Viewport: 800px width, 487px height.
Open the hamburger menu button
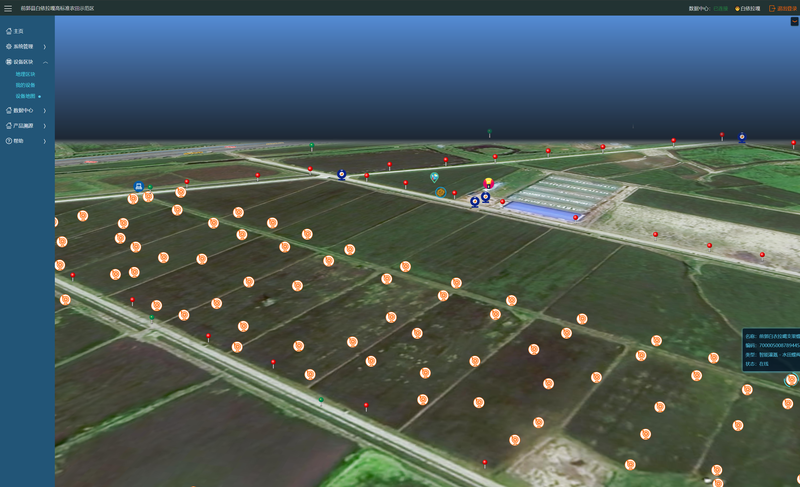(x=8, y=8)
